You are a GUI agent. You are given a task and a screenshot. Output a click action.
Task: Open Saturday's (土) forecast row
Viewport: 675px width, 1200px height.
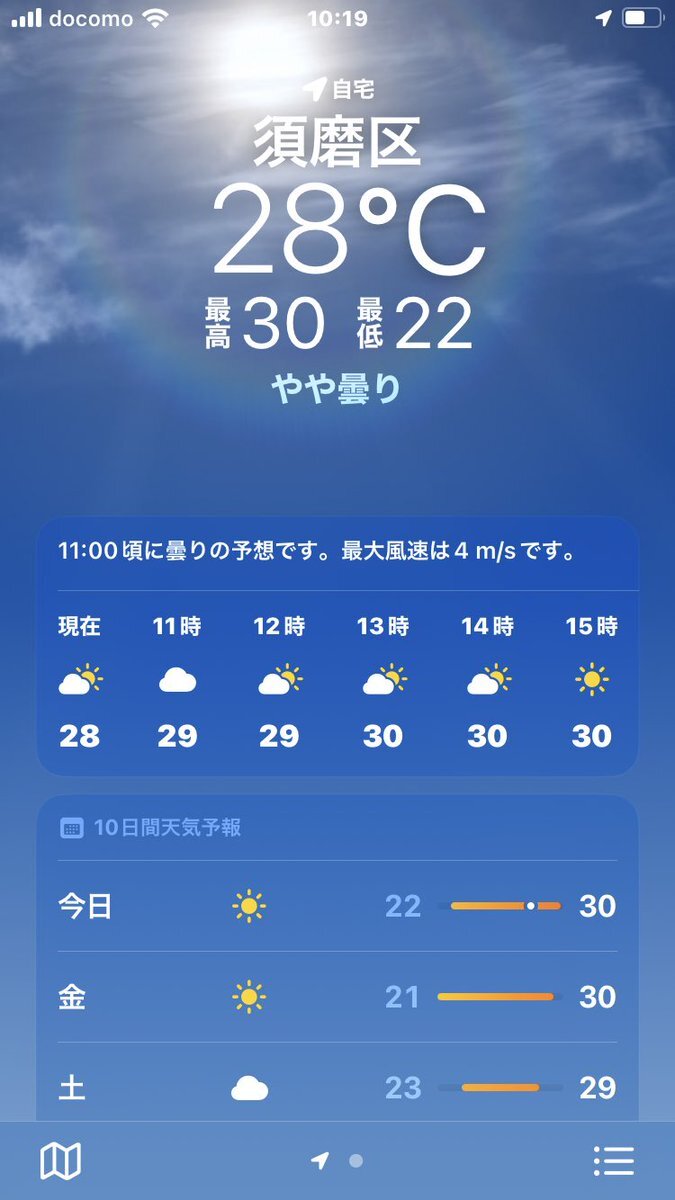point(338,1087)
